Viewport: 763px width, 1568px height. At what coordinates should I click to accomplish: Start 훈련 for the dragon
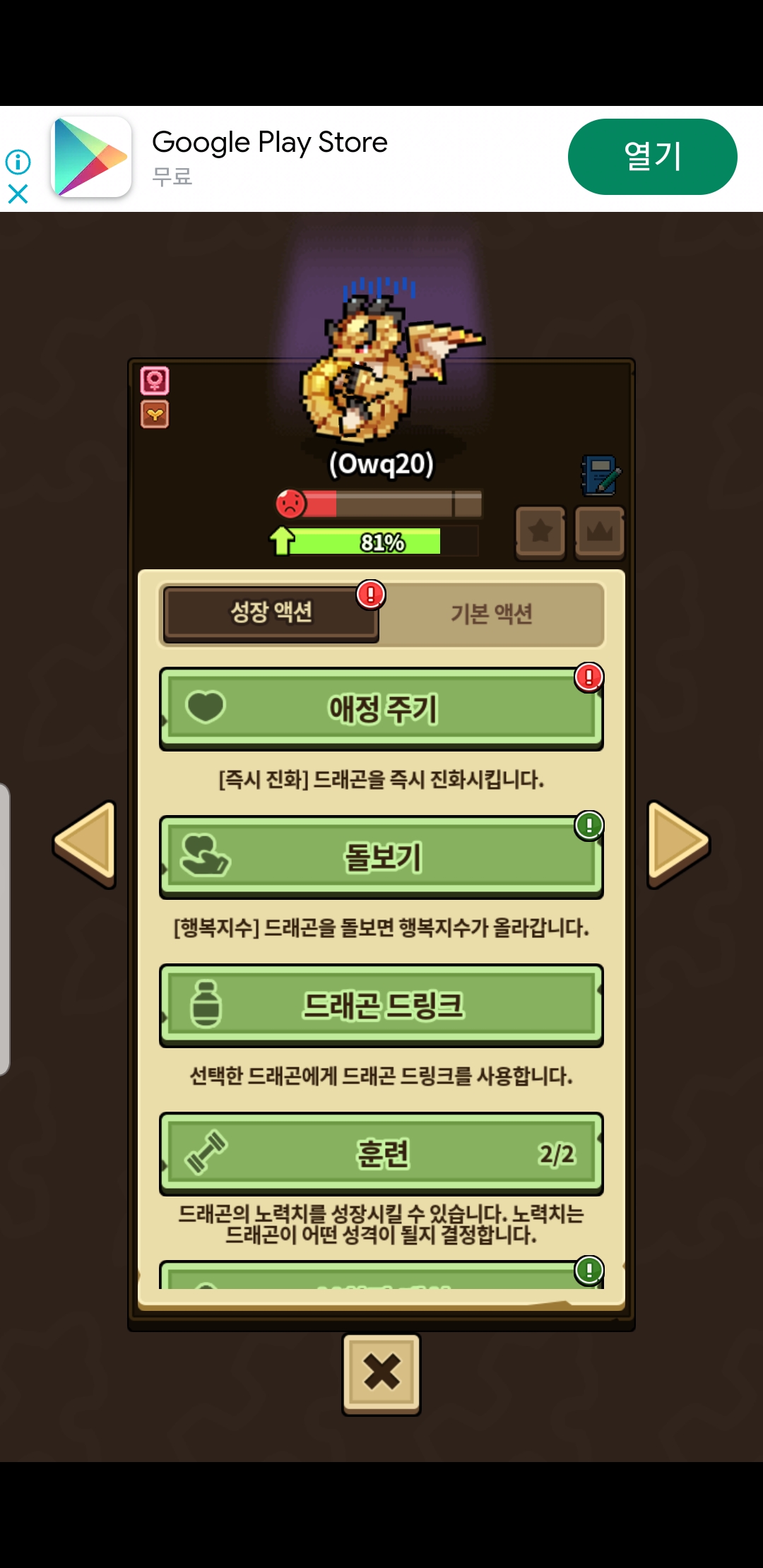(x=381, y=1153)
